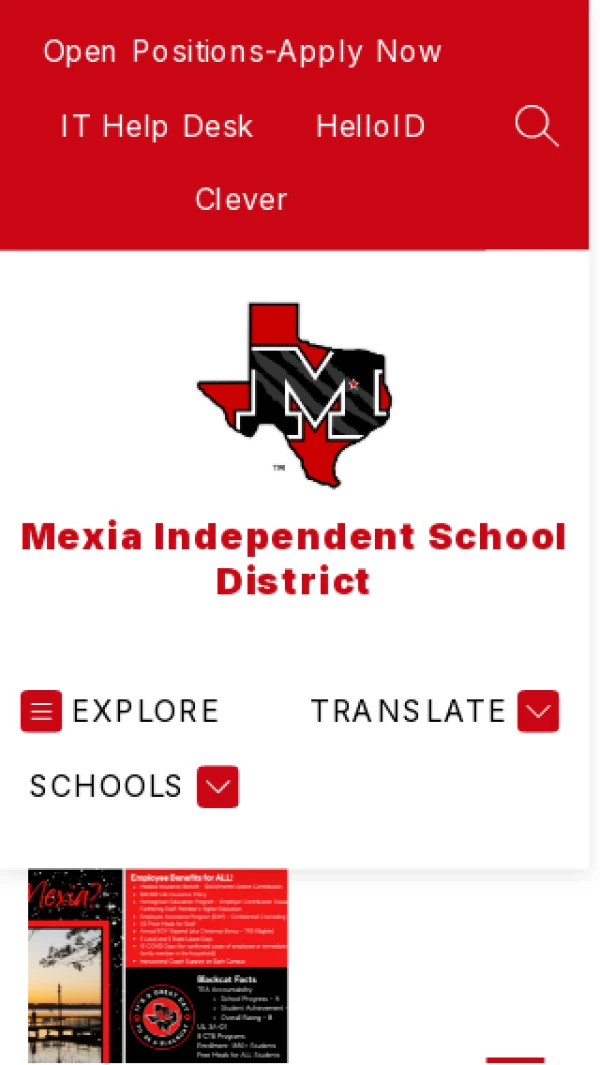Open the HelloID link
The width and height of the screenshot is (600, 1065).
click(371, 127)
